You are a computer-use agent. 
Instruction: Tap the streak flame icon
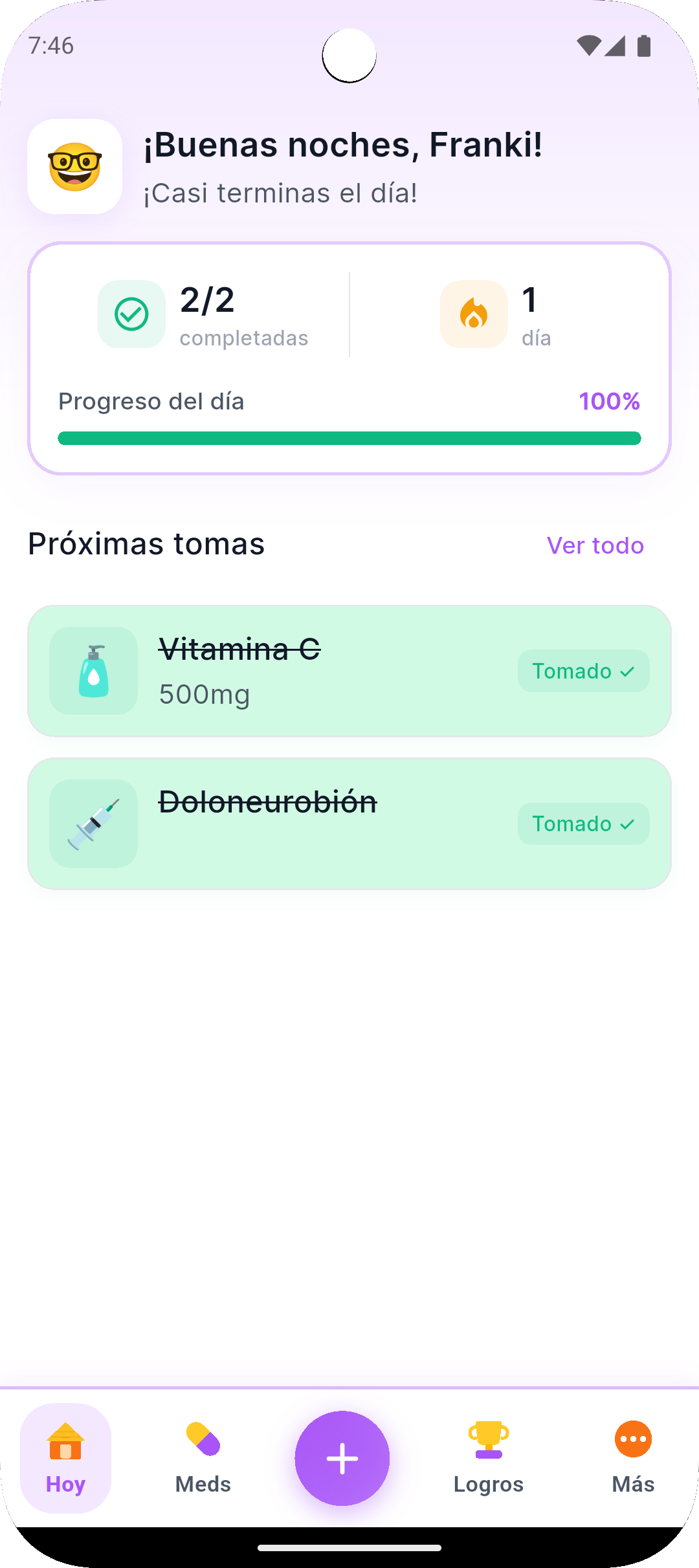(x=474, y=314)
